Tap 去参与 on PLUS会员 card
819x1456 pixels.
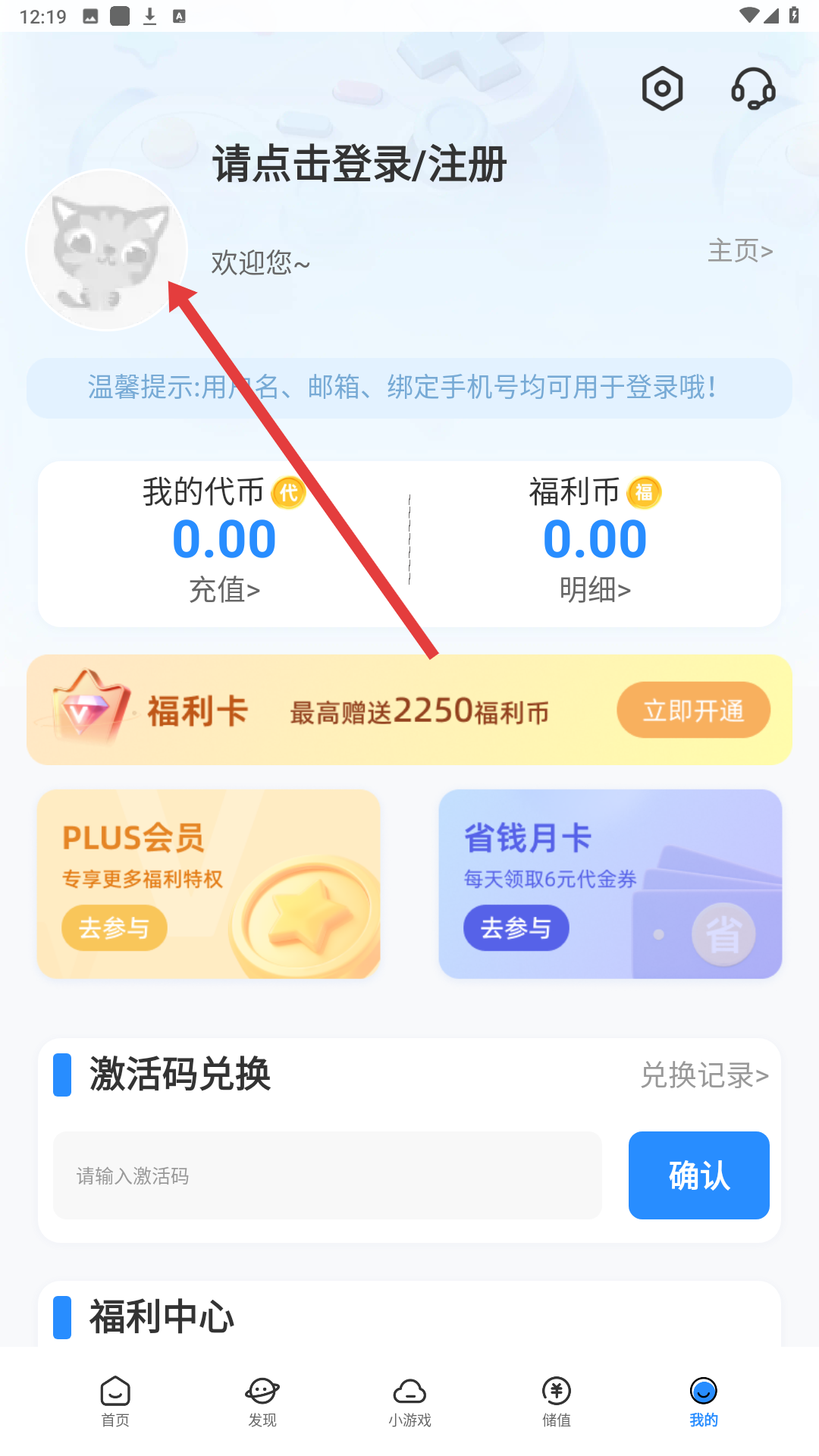point(115,927)
